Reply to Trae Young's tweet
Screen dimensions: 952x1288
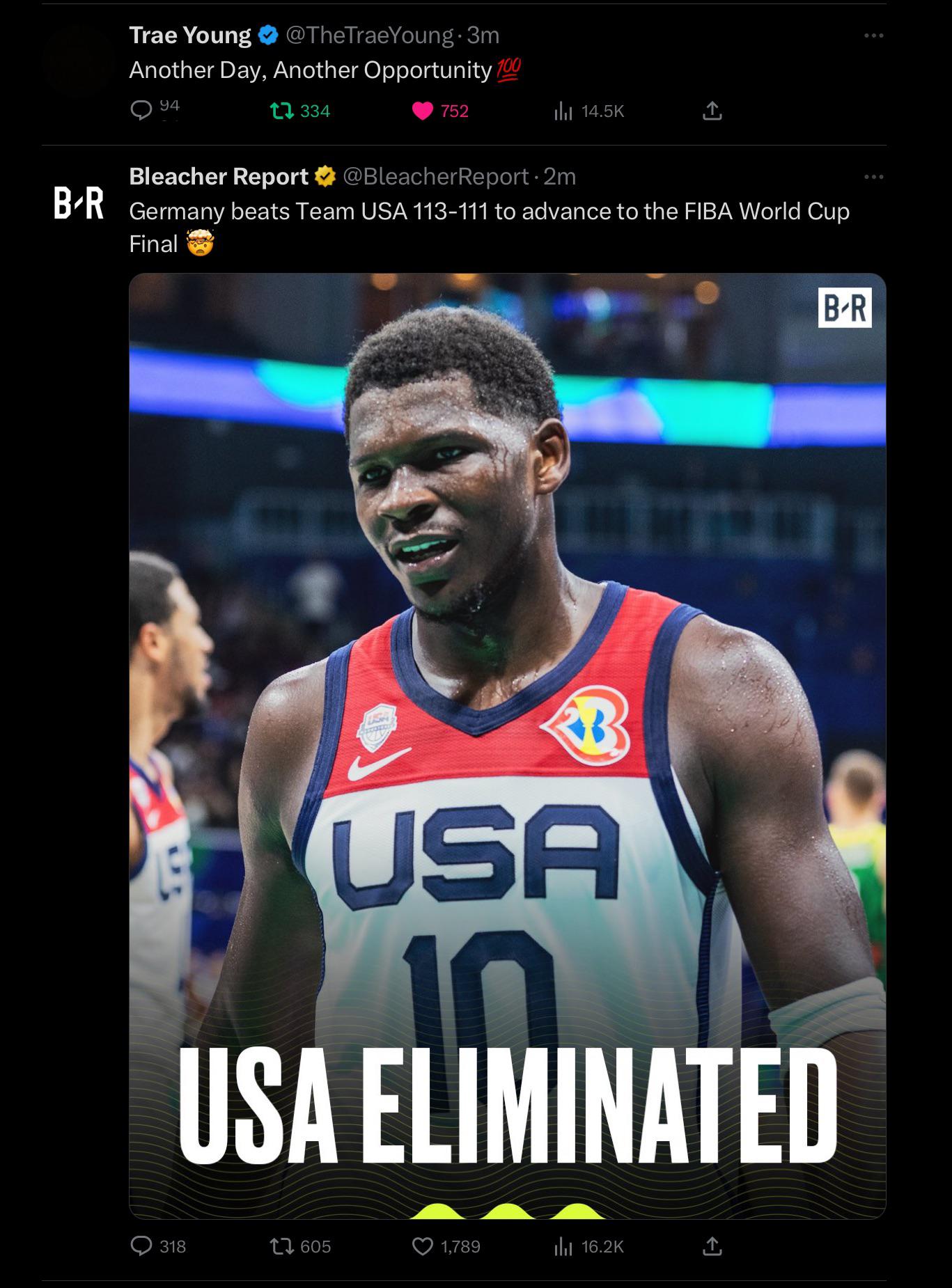pos(141,111)
